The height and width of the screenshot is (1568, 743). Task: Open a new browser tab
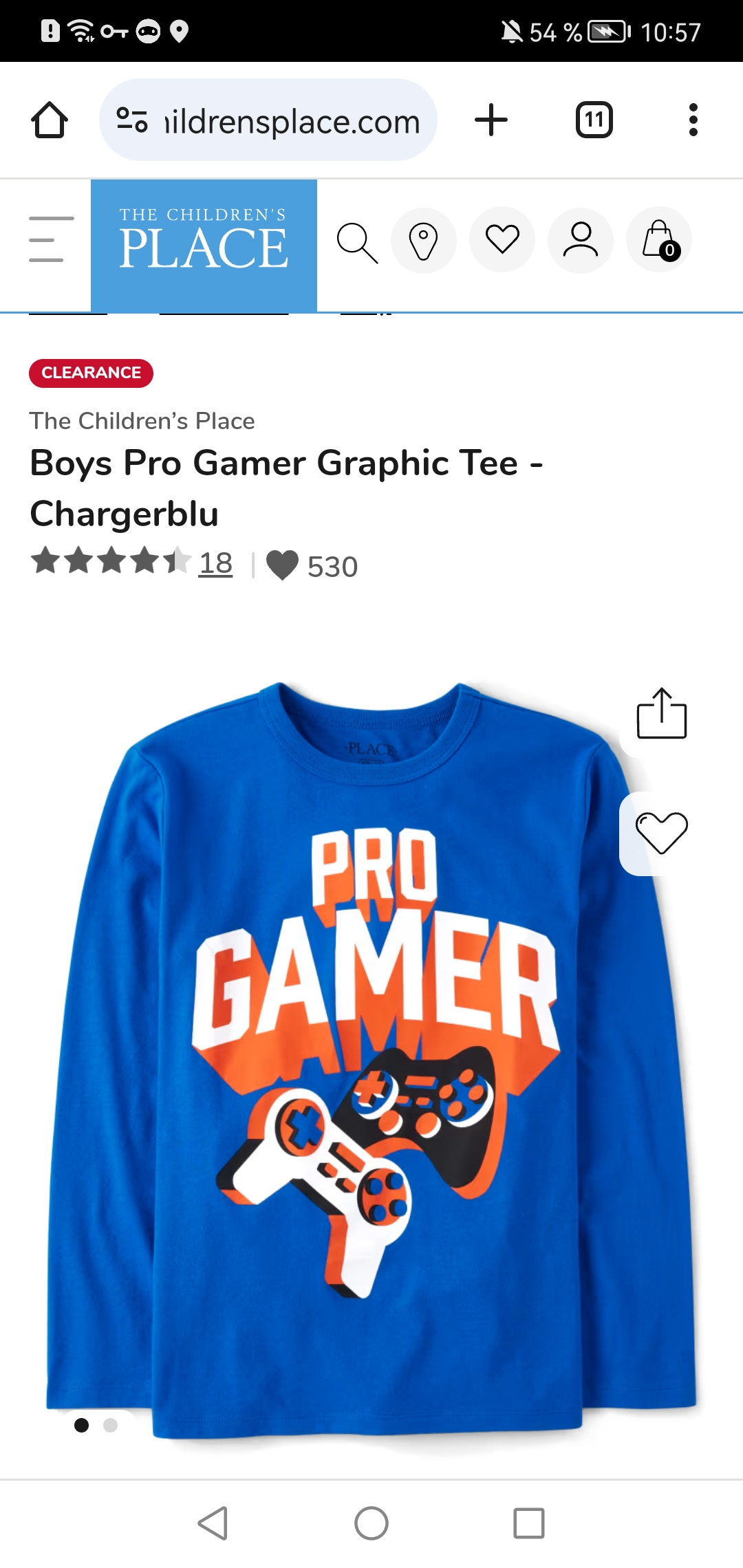491,120
